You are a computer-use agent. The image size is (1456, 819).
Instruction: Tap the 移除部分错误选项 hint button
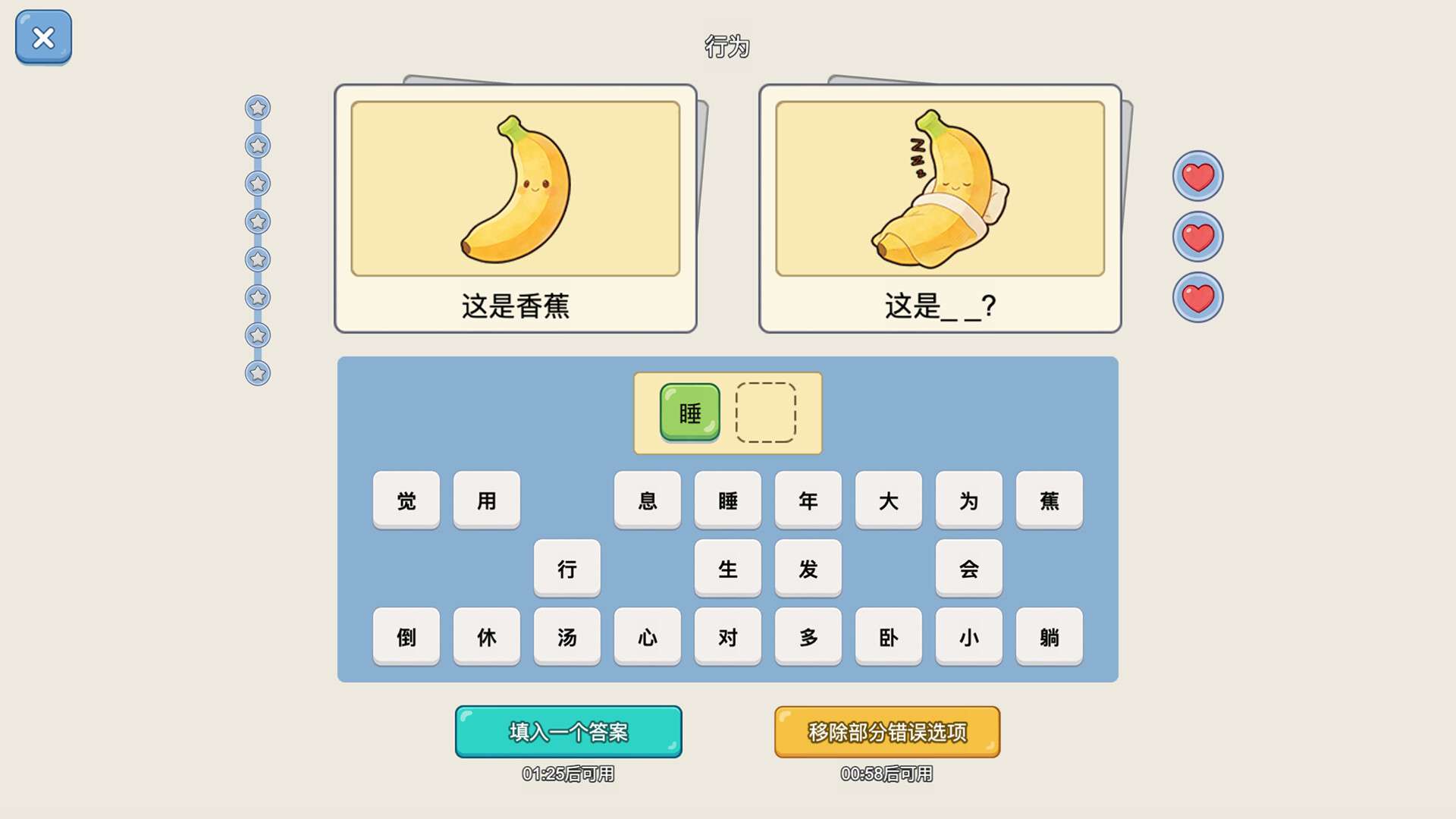click(887, 732)
